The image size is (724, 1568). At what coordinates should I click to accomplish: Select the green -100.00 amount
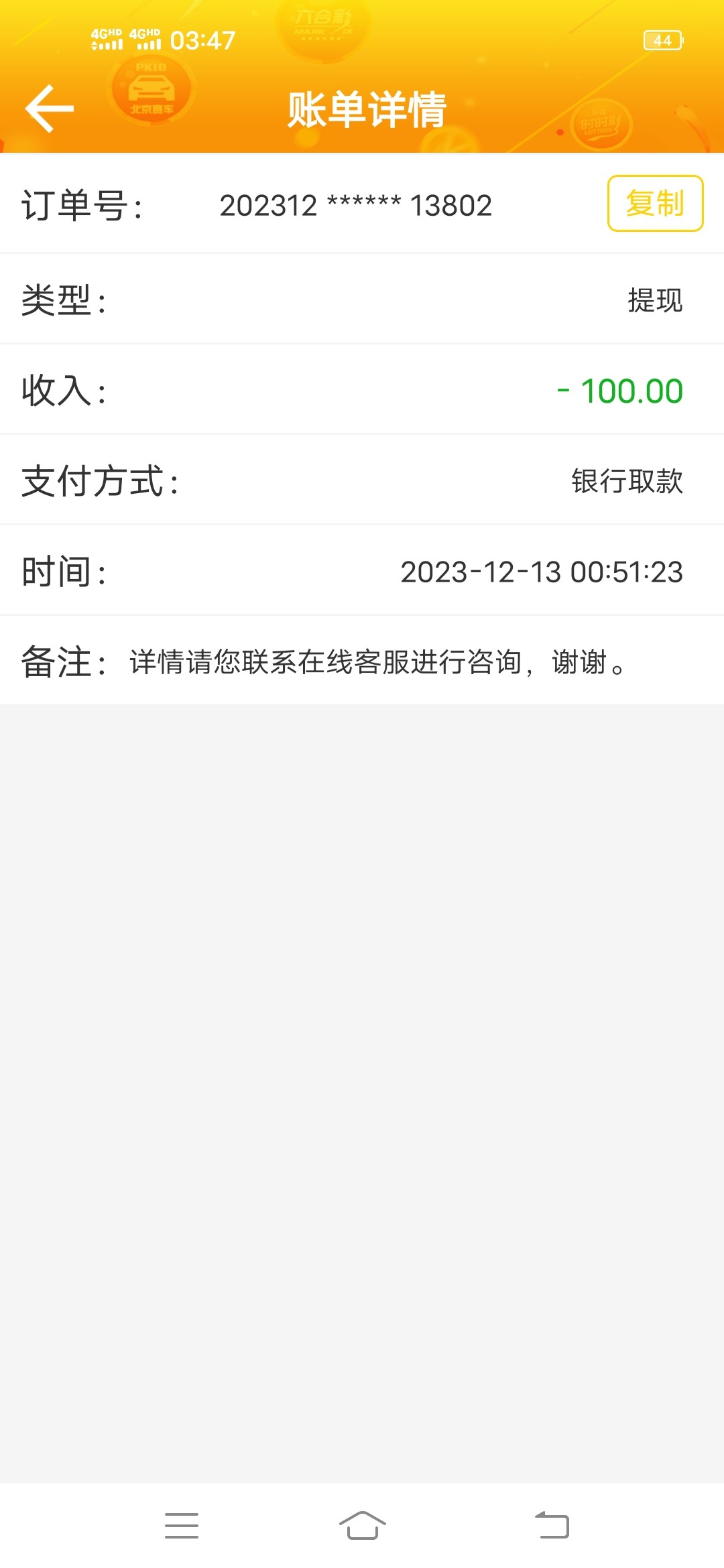pos(620,390)
